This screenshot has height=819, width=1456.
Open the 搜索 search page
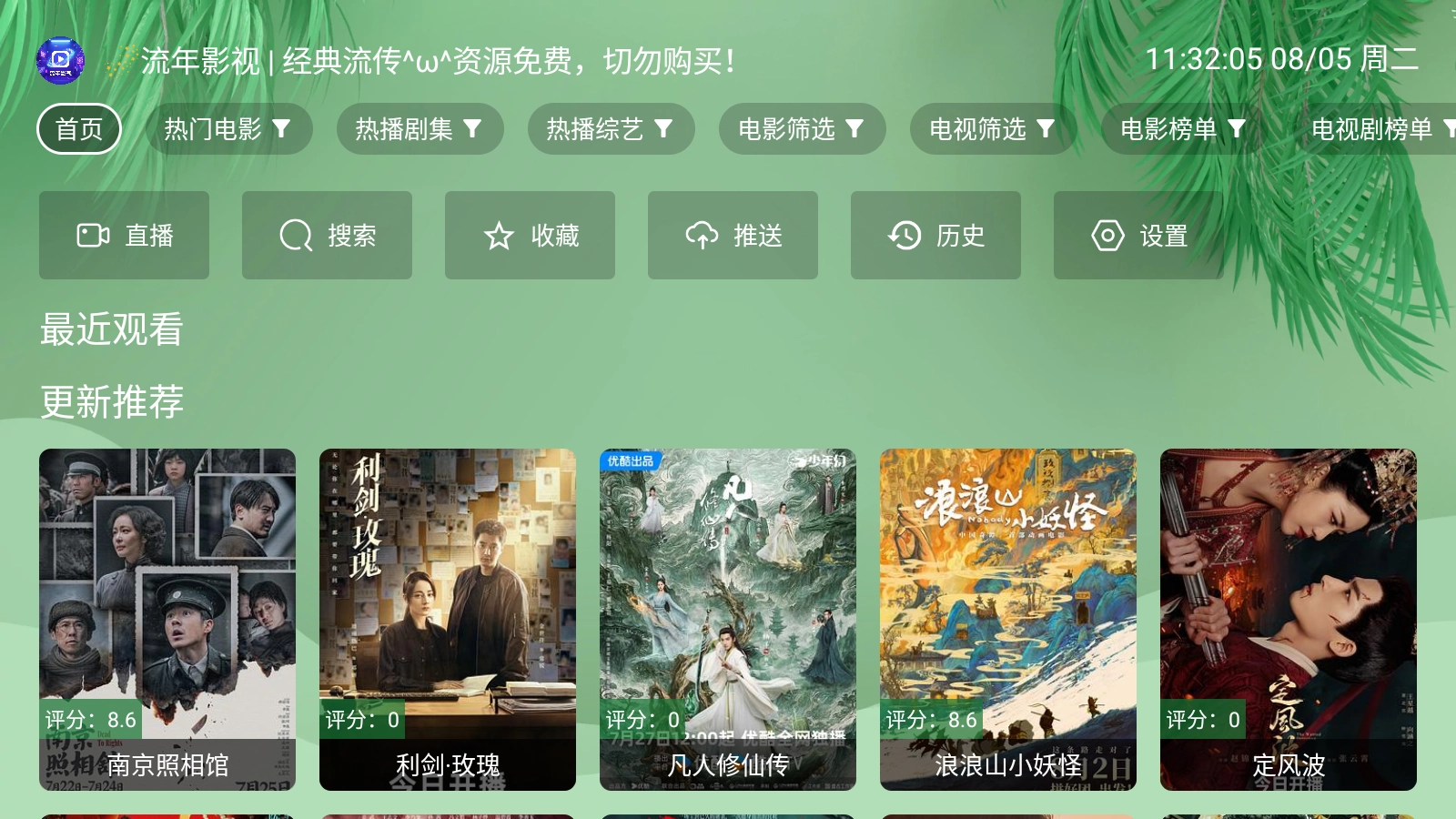coord(327,236)
